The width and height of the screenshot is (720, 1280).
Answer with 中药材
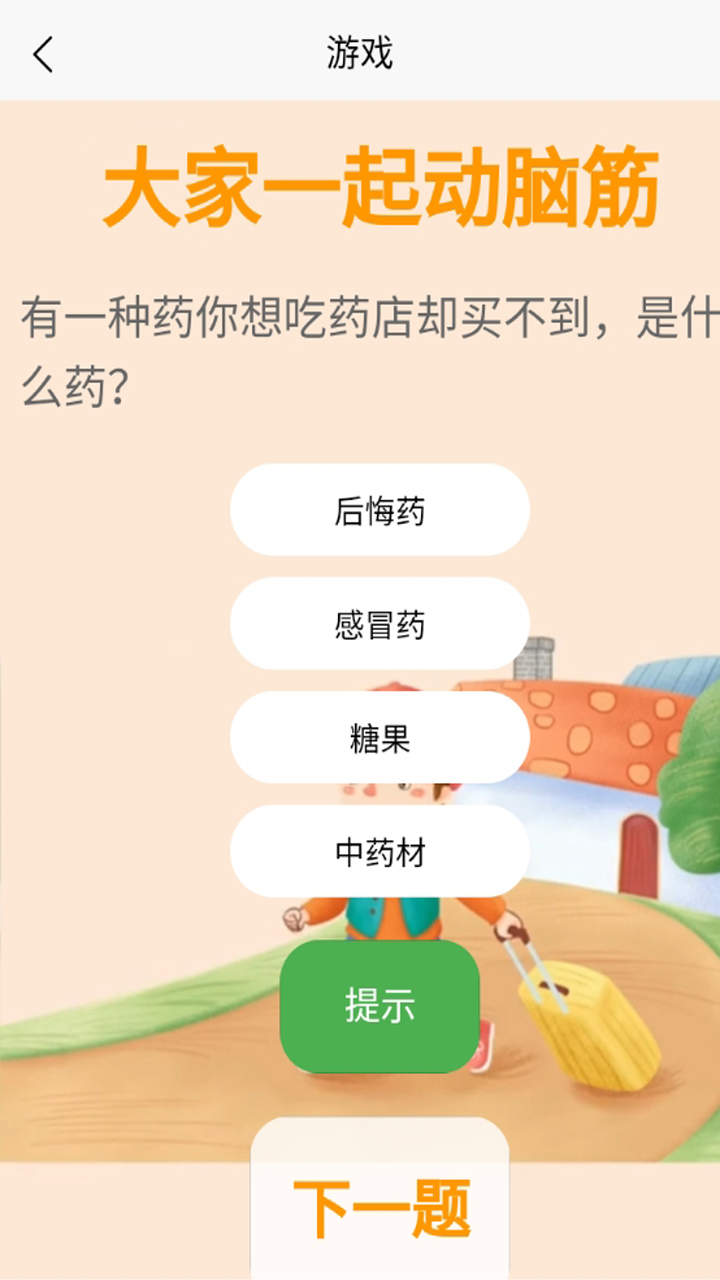(380, 852)
